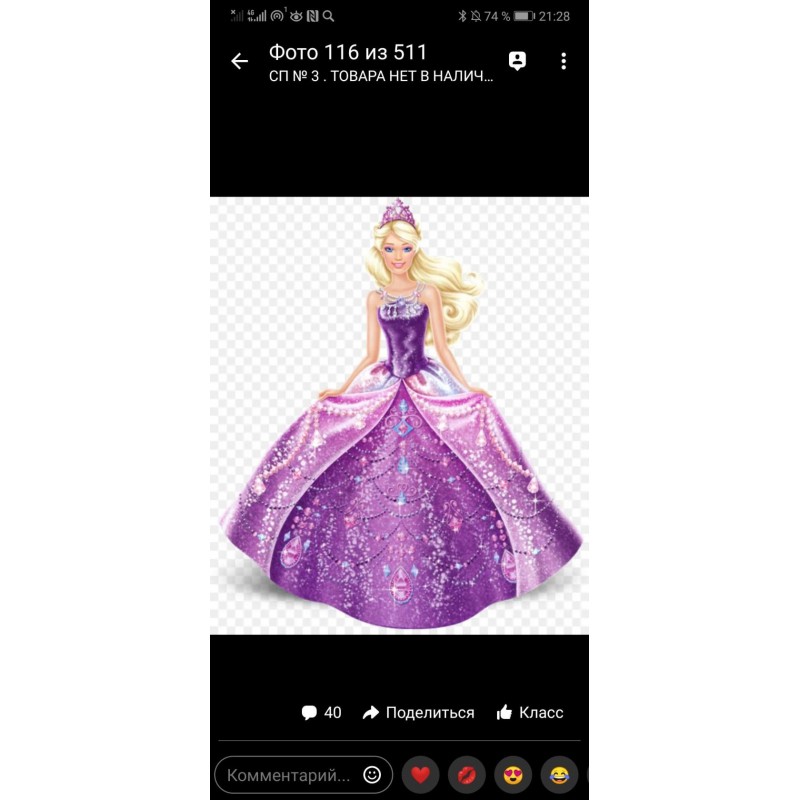Image resolution: width=800 pixels, height=800 pixels.
Task: React with the heart-eyes emoji
Action: 513,775
